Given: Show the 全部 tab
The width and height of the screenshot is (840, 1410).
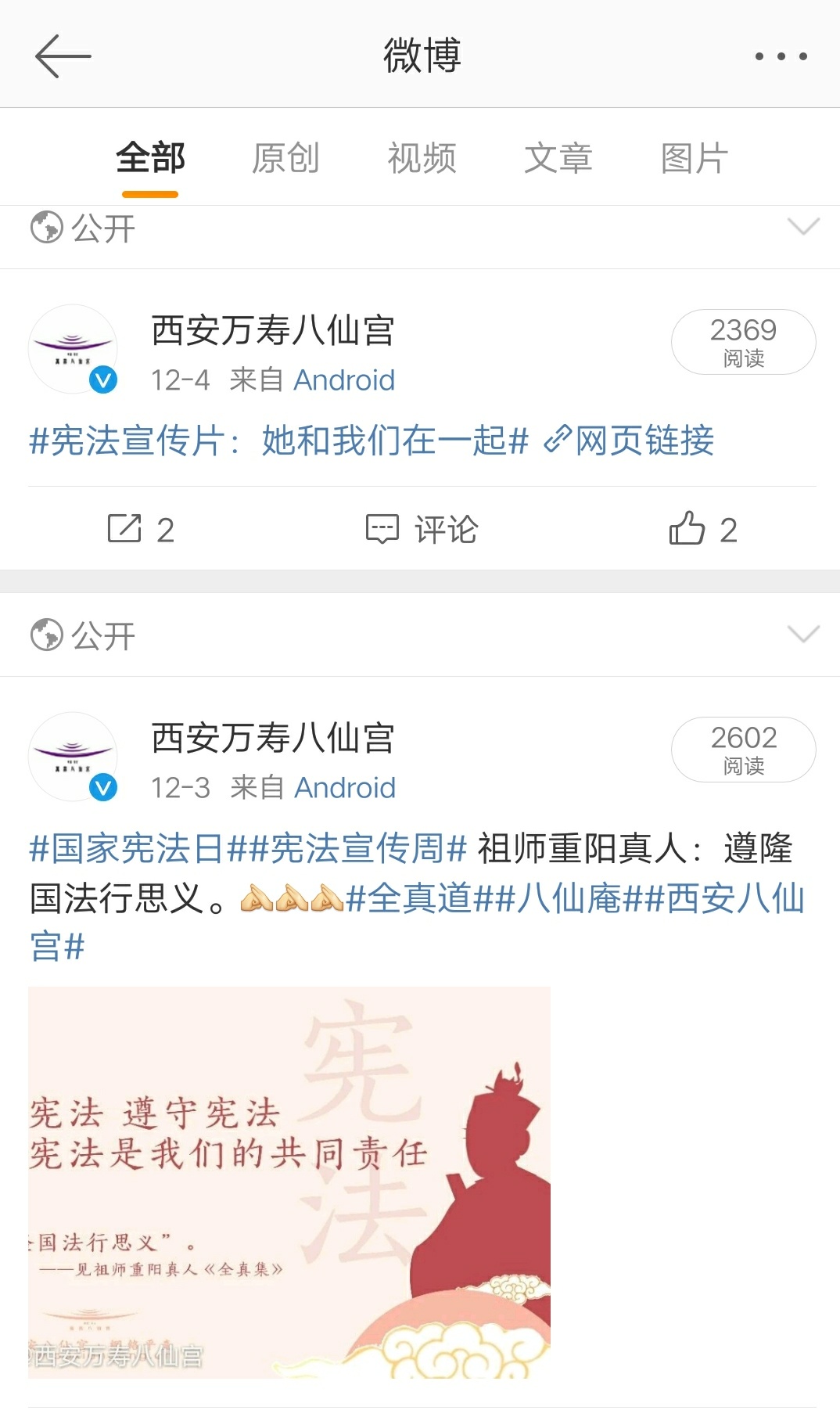Looking at the screenshot, I should pos(150,159).
